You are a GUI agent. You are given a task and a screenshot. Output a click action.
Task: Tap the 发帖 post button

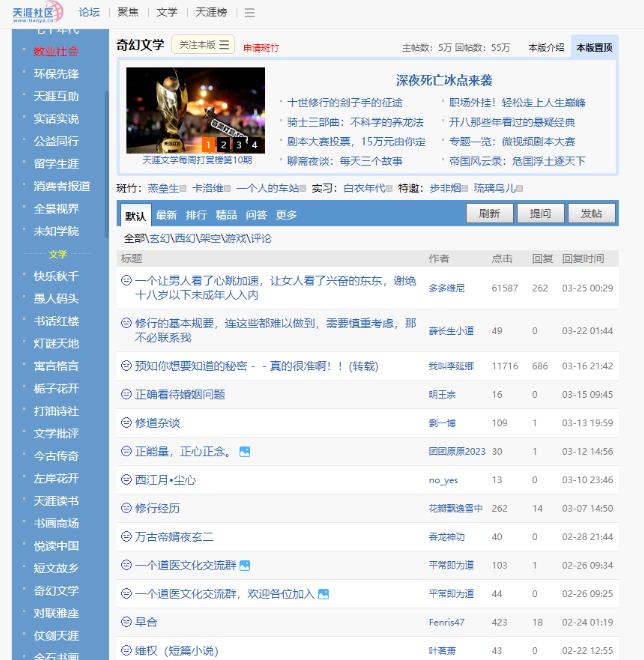coord(591,213)
